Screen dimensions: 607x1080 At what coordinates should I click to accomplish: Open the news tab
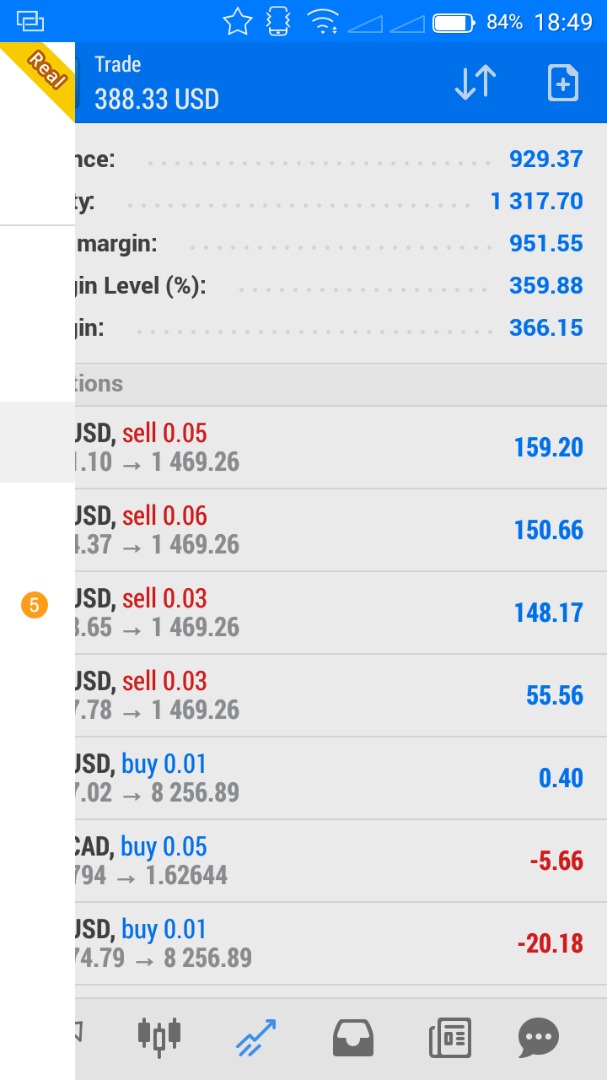point(450,1038)
